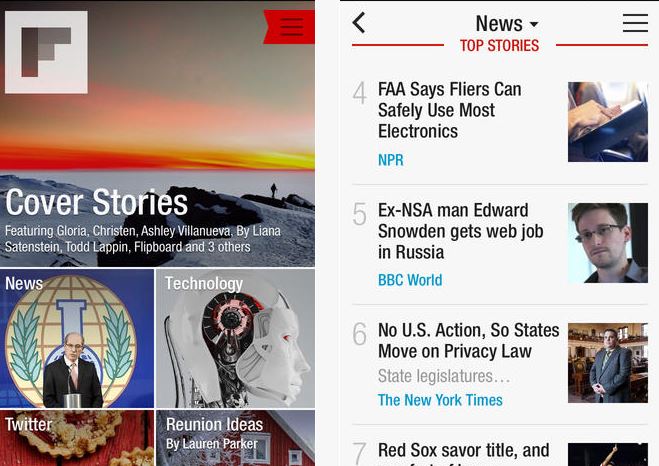The height and width of the screenshot is (466, 659).
Task: Open Reunion Ideas by Lauren Parker
Action: point(235,436)
